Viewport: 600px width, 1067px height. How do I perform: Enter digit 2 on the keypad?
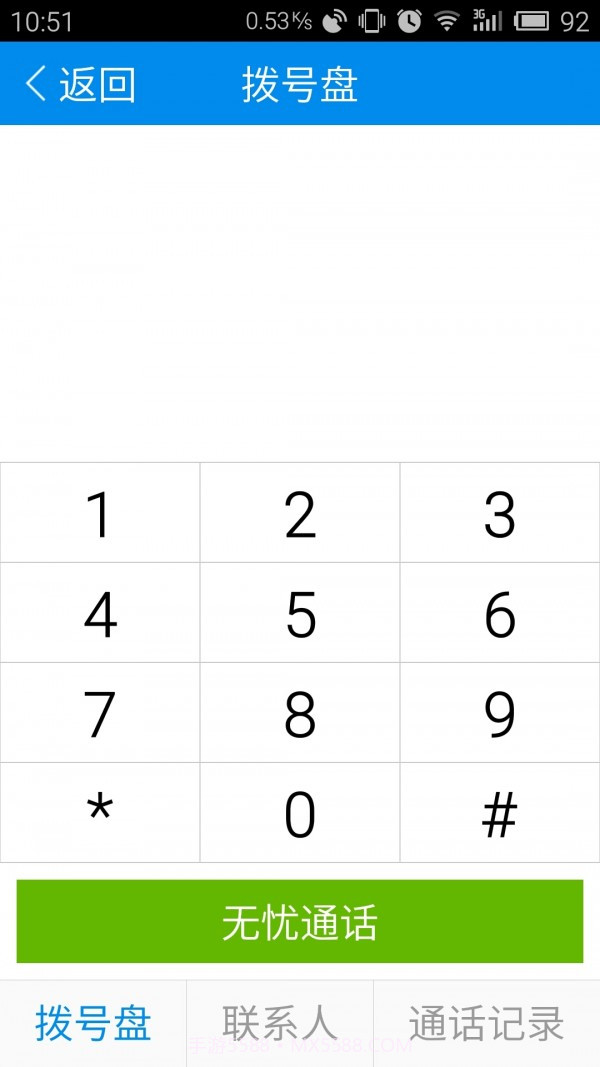click(300, 513)
